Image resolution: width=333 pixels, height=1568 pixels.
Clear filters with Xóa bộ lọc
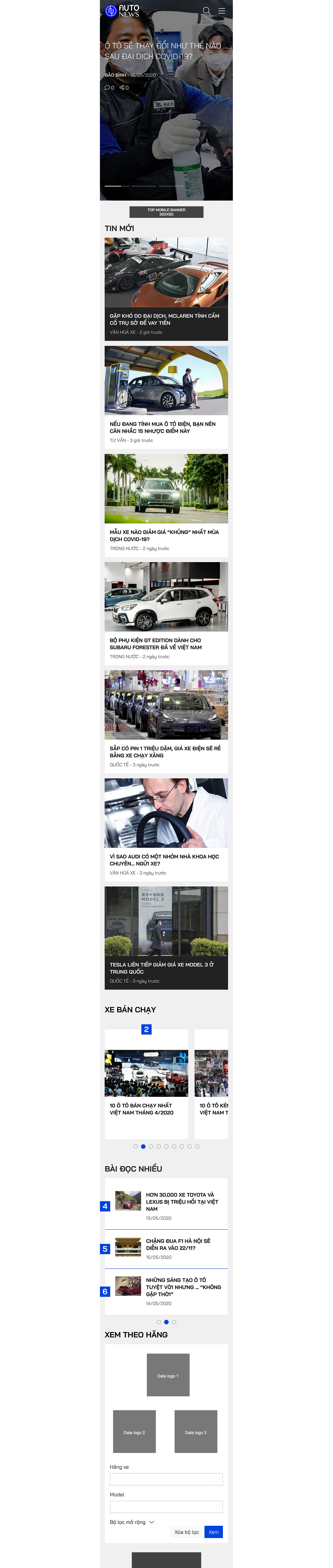tap(186, 1532)
